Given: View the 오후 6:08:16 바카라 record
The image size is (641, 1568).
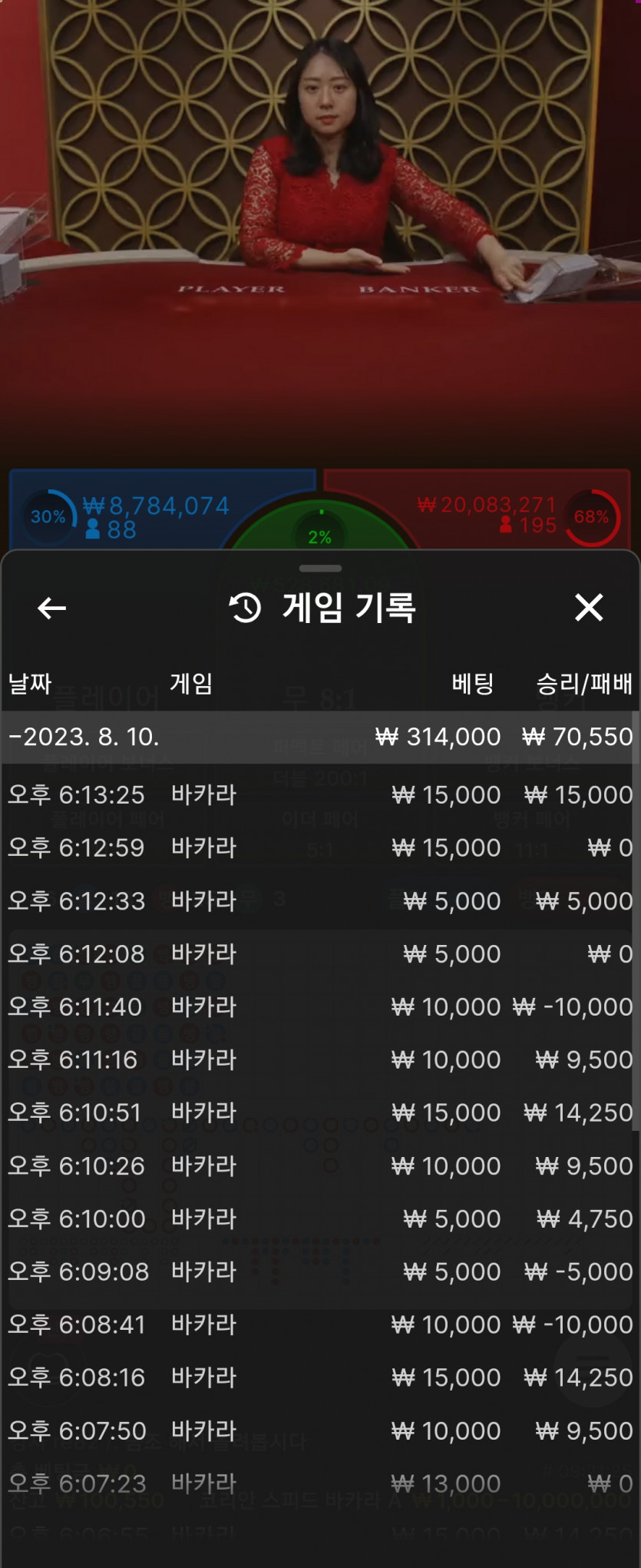Looking at the screenshot, I should point(320,1378).
